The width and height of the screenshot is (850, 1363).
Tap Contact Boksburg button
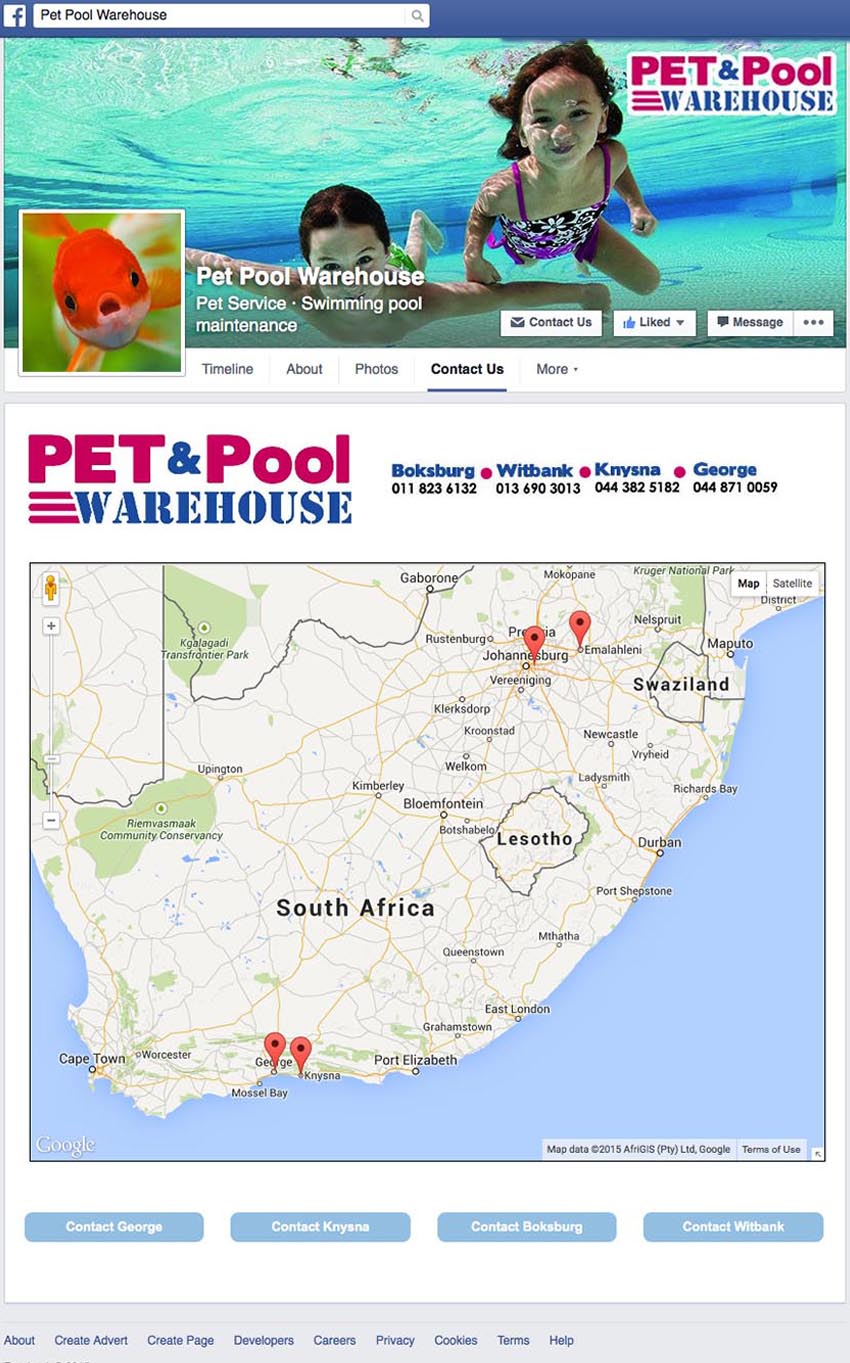(x=527, y=1227)
